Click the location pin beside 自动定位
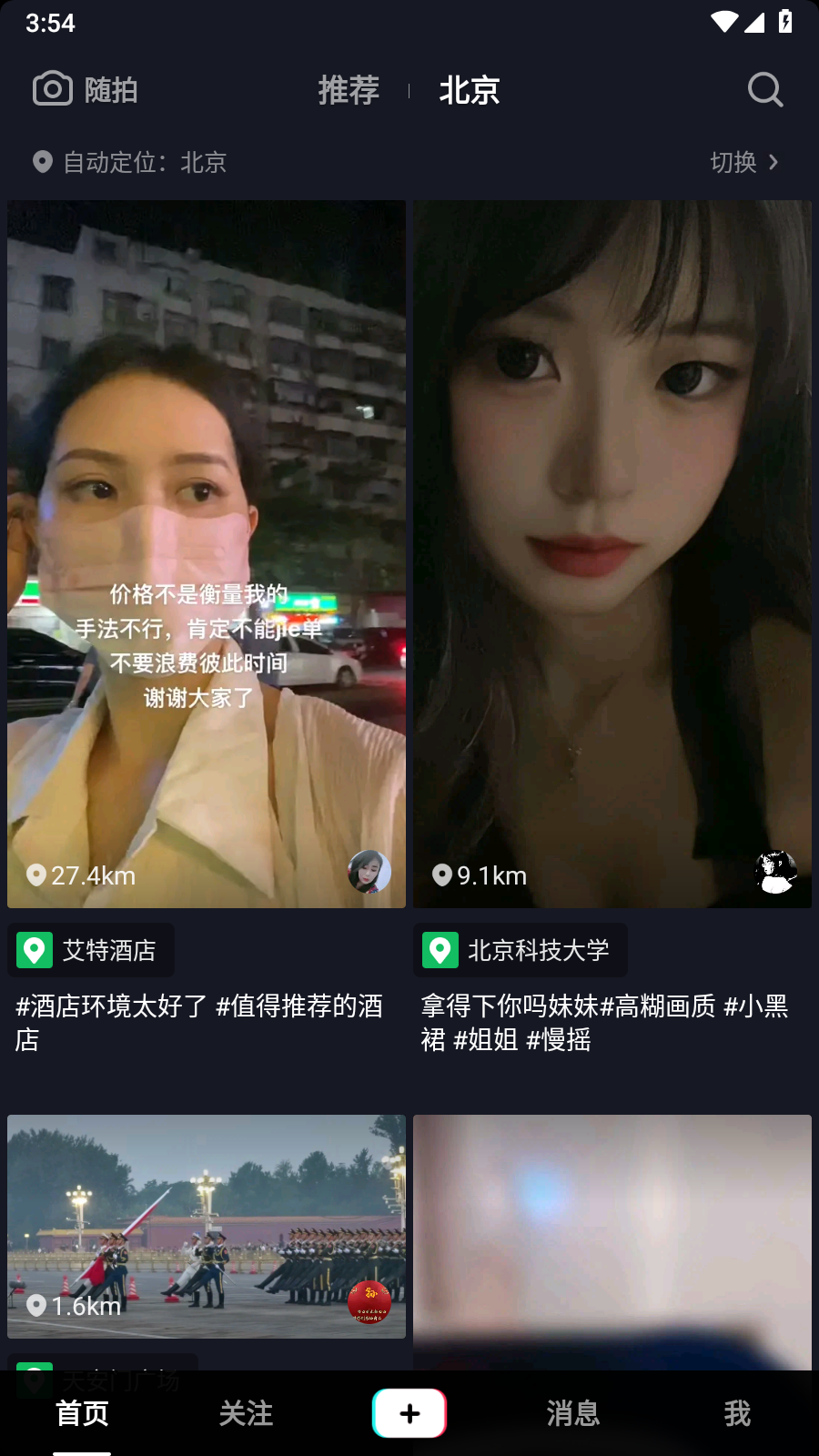Screen dimensions: 819x1456 41,162
